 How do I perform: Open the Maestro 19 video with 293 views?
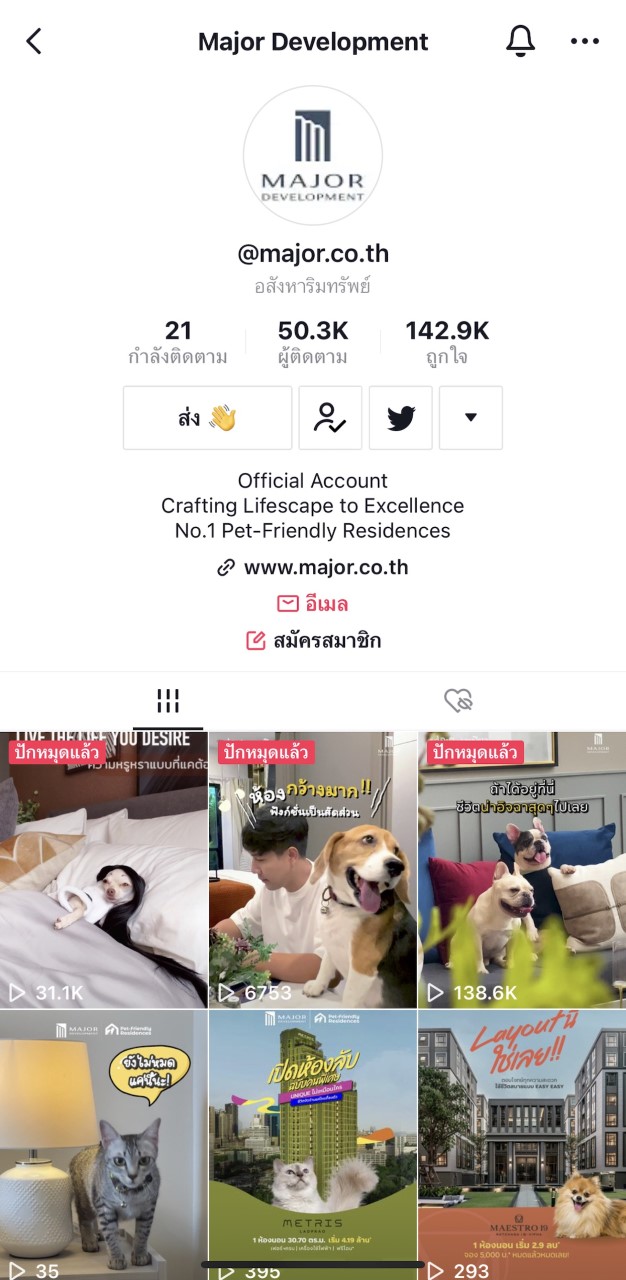click(522, 1140)
